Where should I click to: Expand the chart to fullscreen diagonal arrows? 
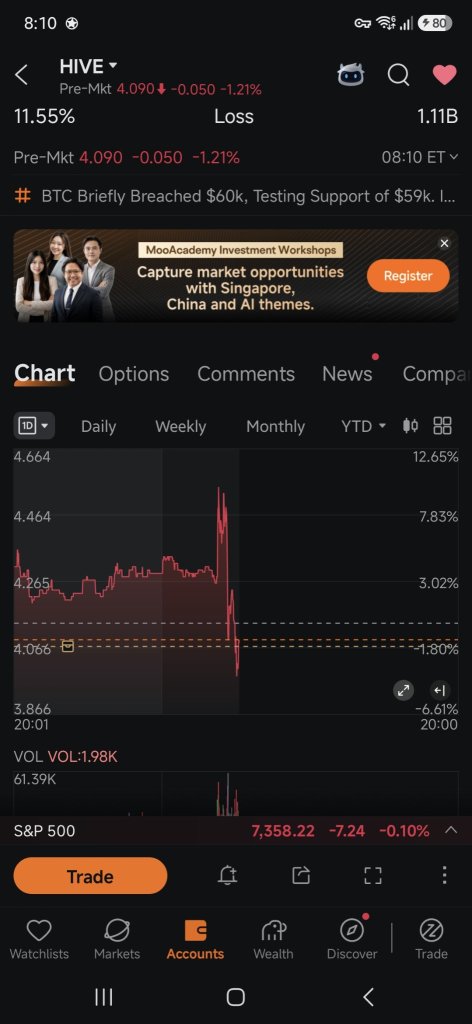coord(403,690)
